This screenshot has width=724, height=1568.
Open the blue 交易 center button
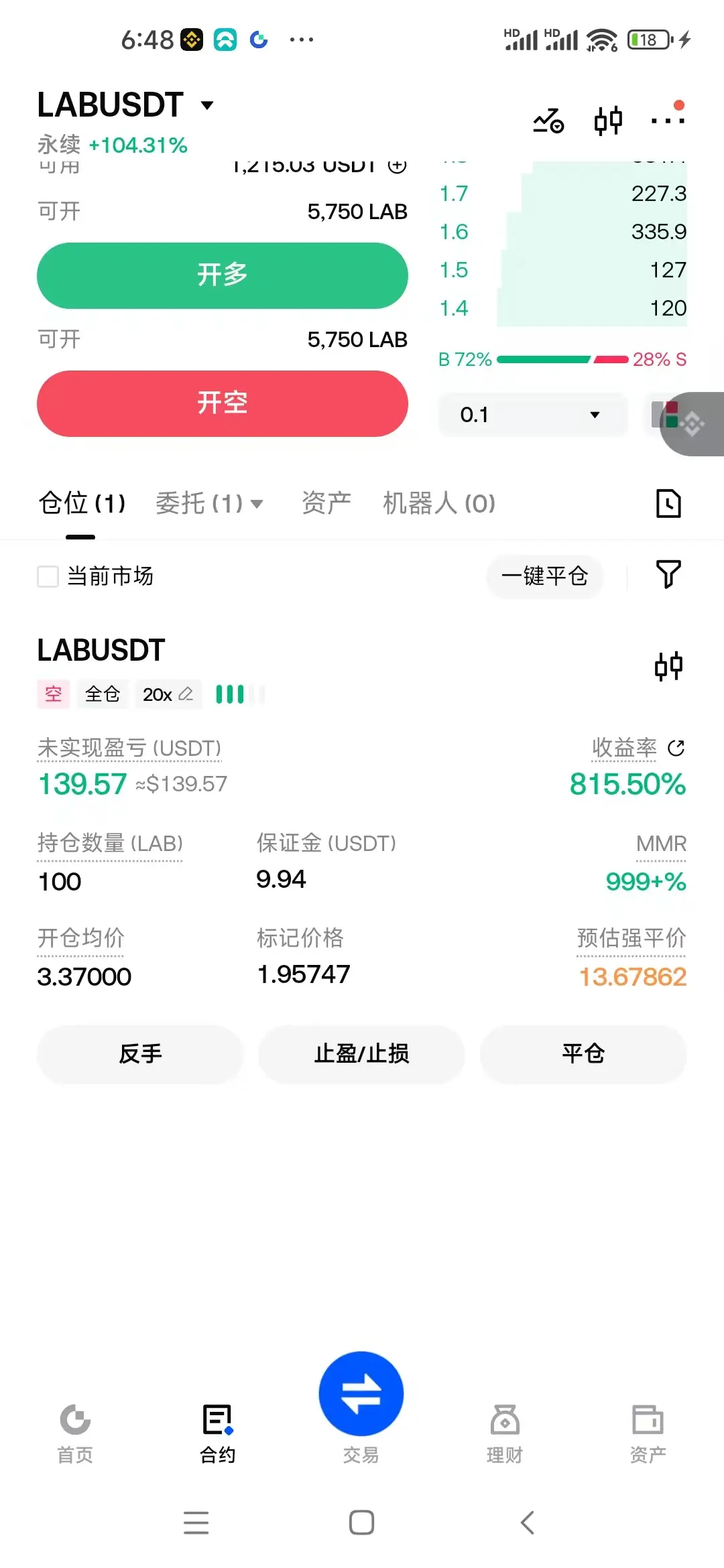[x=361, y=1394]
